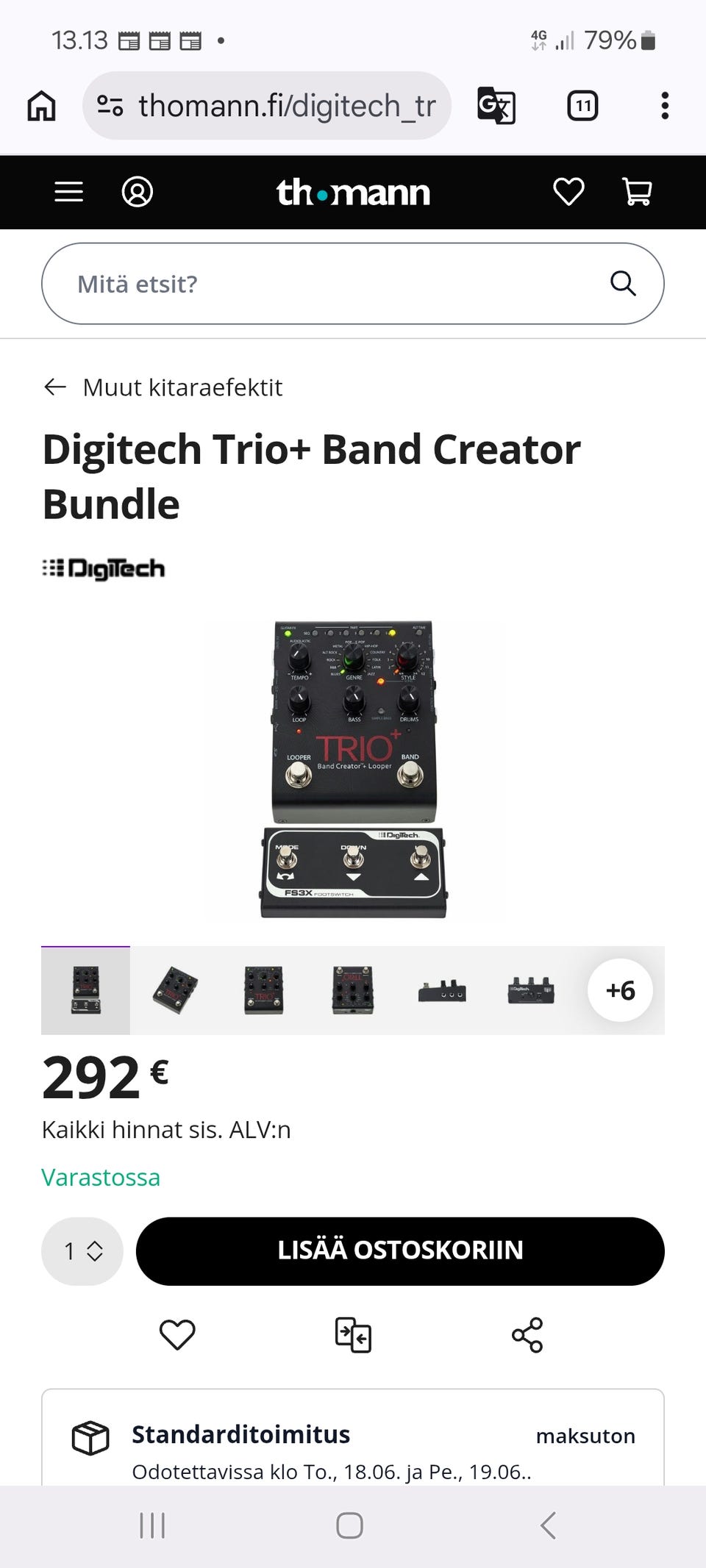Viewport: 706px width, 1568px height.
Task: Open the shopping cart
Action: tap(637, 192)
